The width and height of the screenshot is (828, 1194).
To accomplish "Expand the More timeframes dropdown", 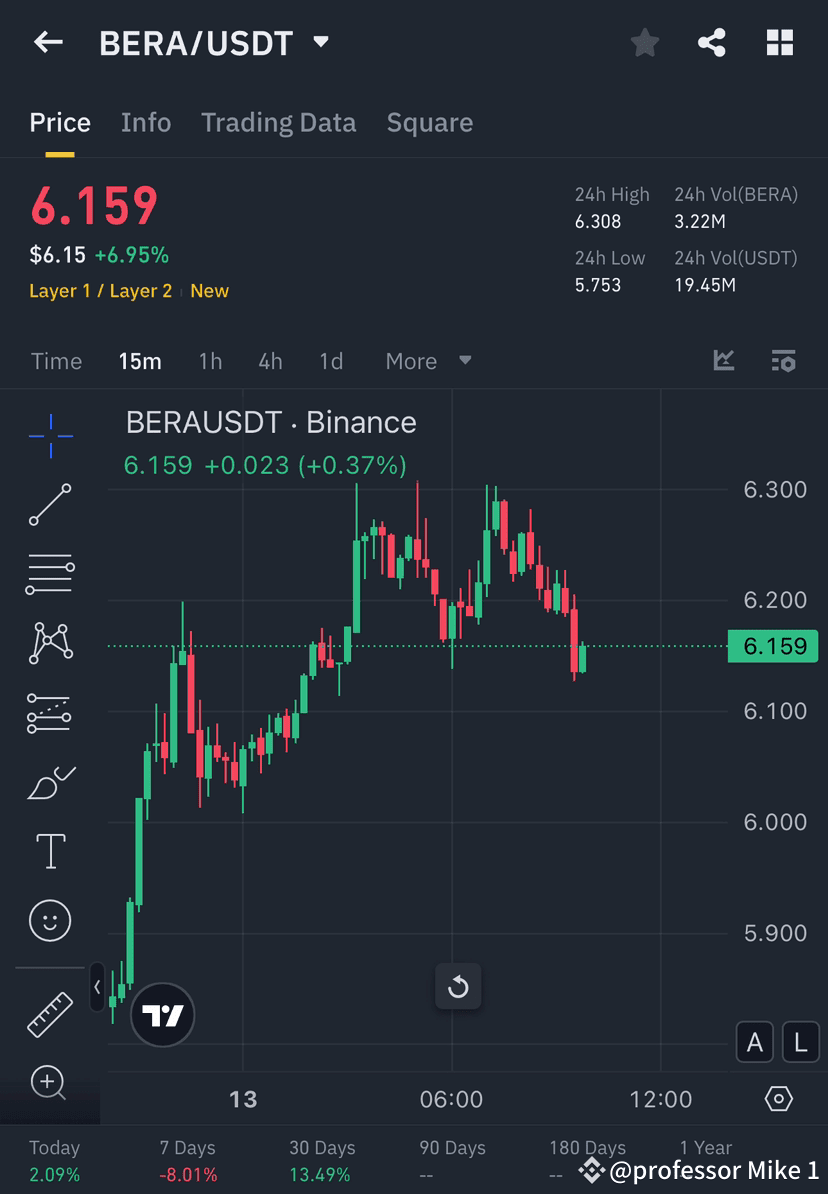I will tap(428, 361).
